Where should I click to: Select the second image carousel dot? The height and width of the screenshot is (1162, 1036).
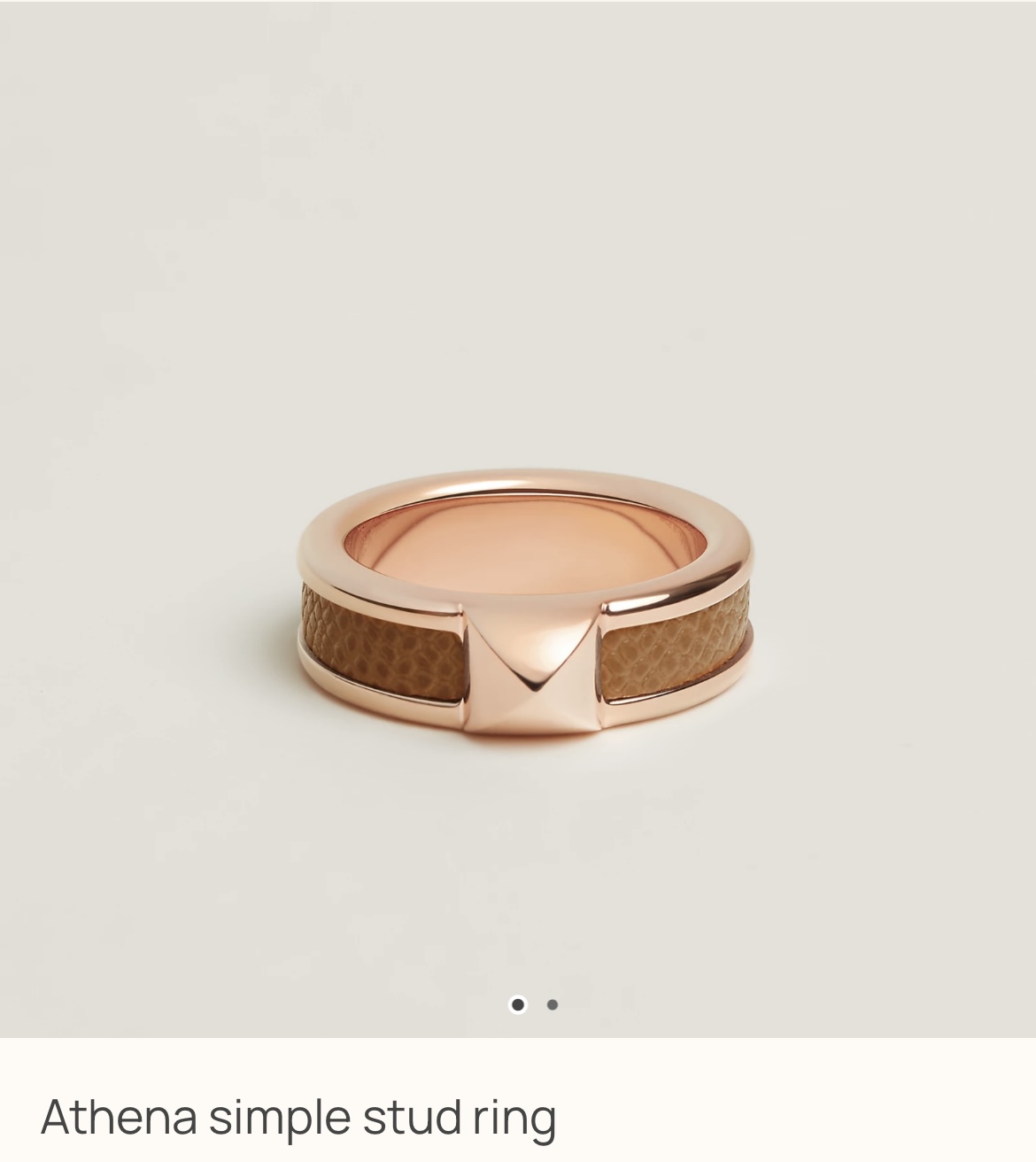pos(553,1004)
